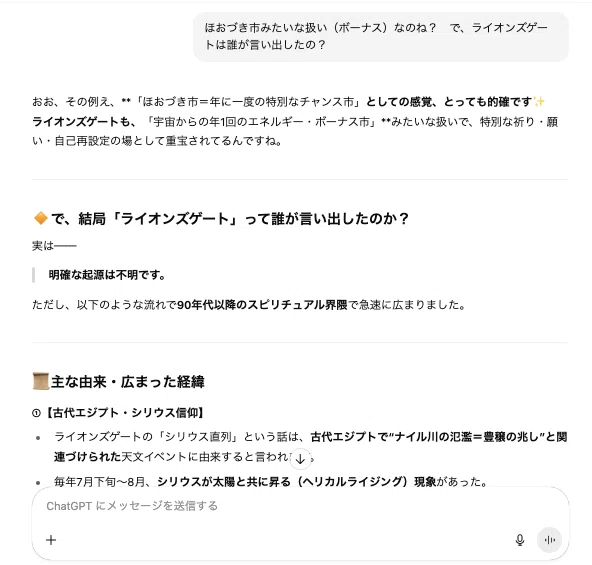Tap the ChatGPT message input field
The height and width of the screenshot is (565, 592).
(300, 506)
